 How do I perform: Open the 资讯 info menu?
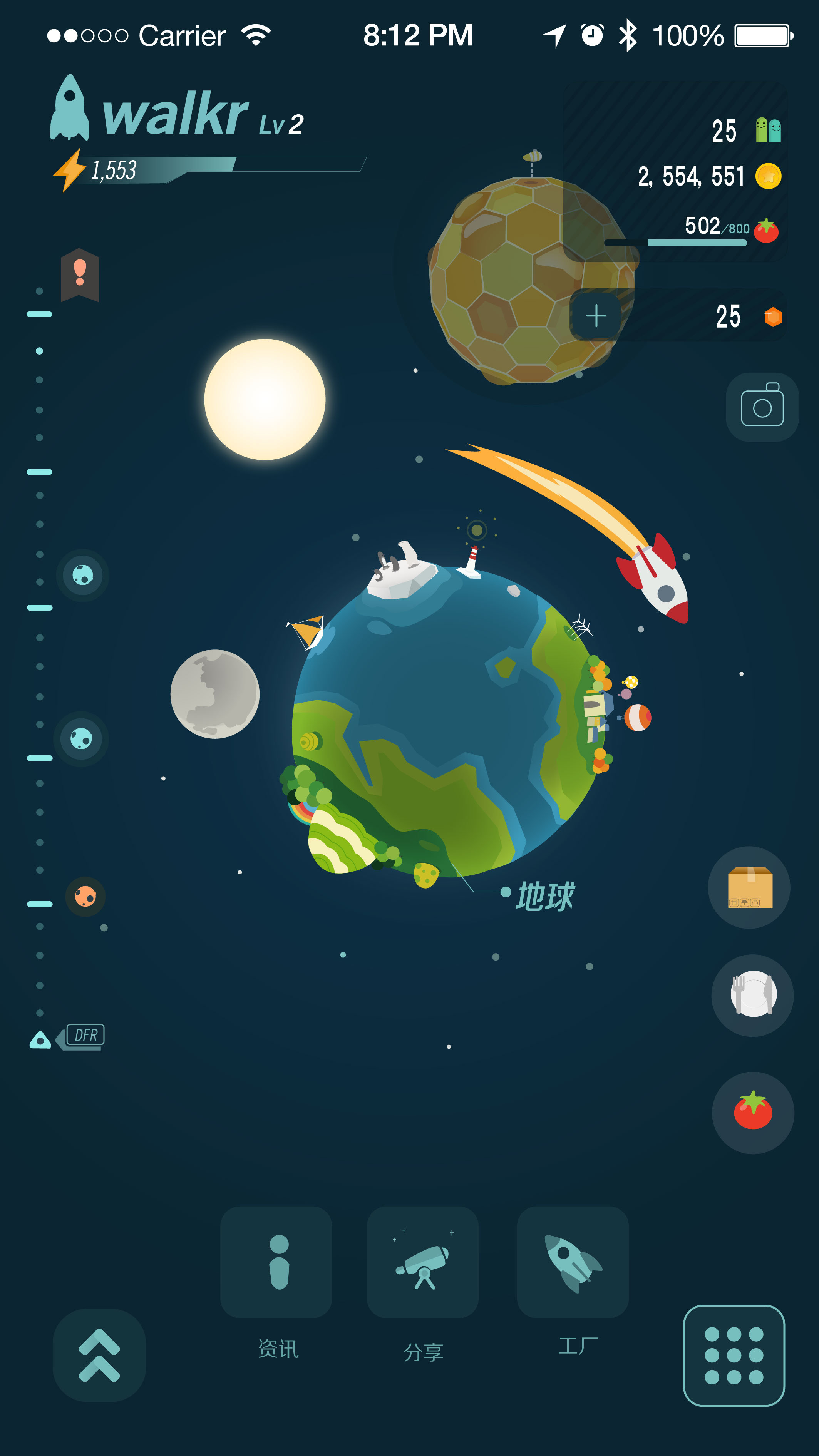[x=276, y=1262]
